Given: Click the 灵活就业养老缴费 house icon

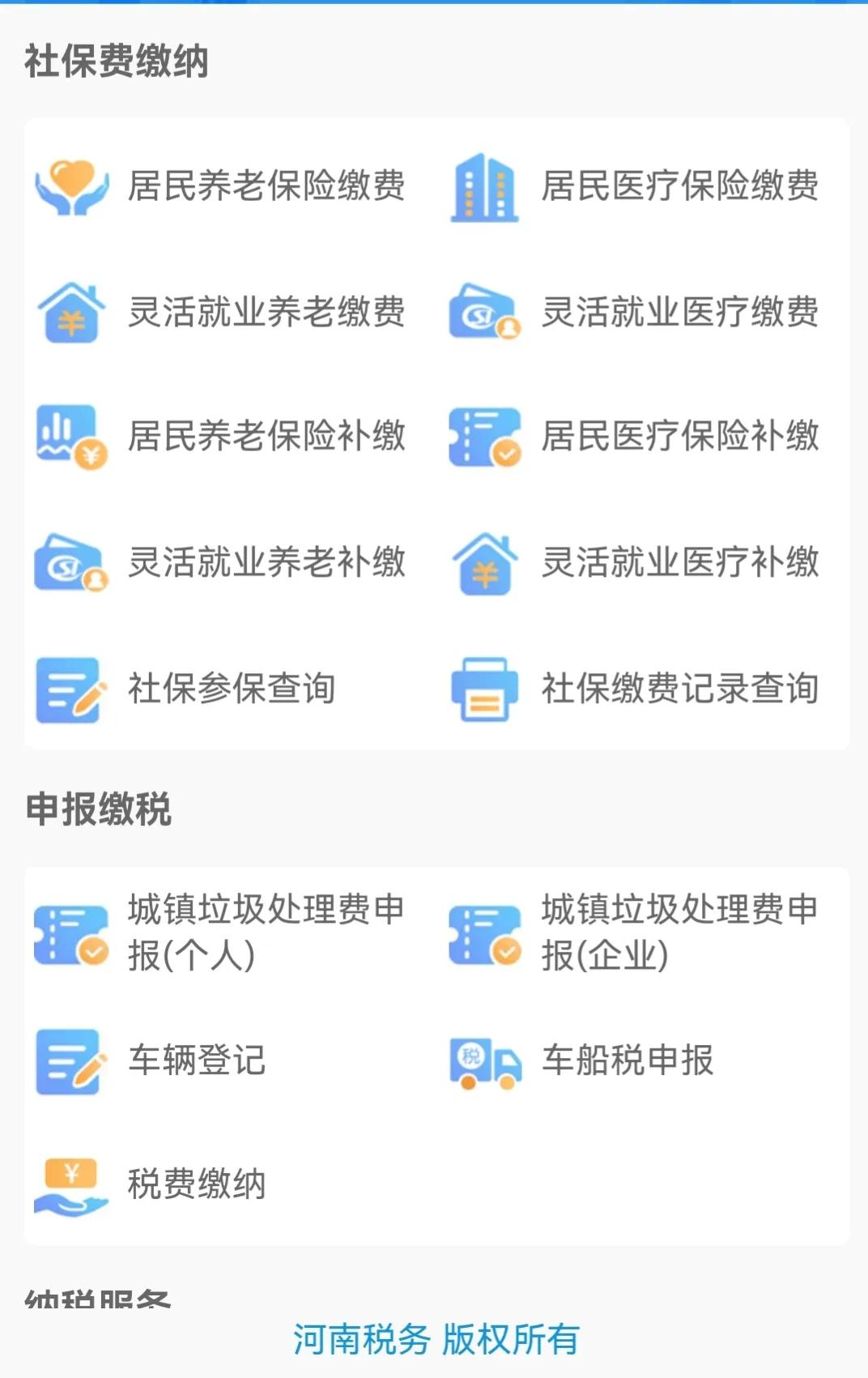Looking at the screenshot, I should 71,314.
